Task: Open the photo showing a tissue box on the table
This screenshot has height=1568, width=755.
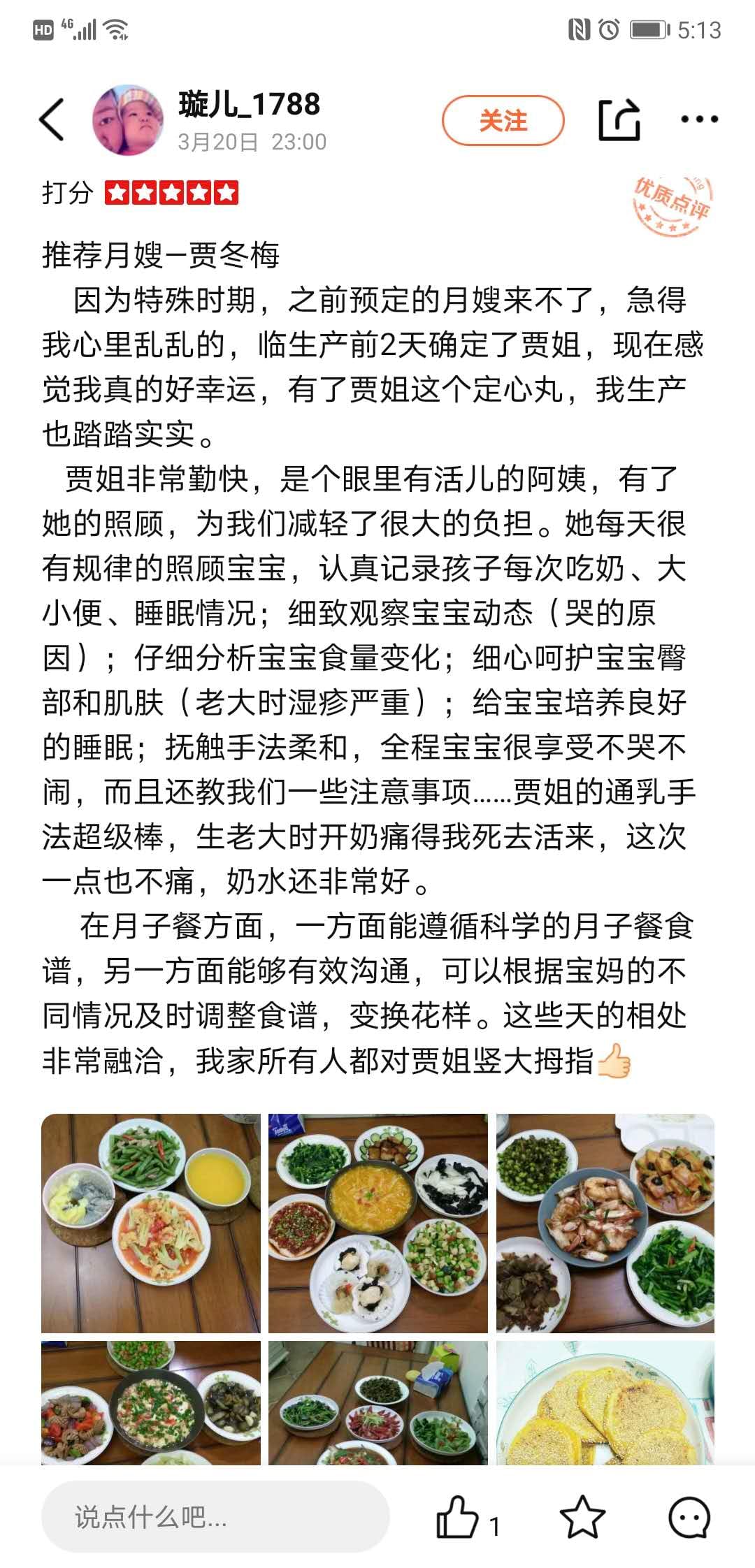Action: pos(378,1403)
